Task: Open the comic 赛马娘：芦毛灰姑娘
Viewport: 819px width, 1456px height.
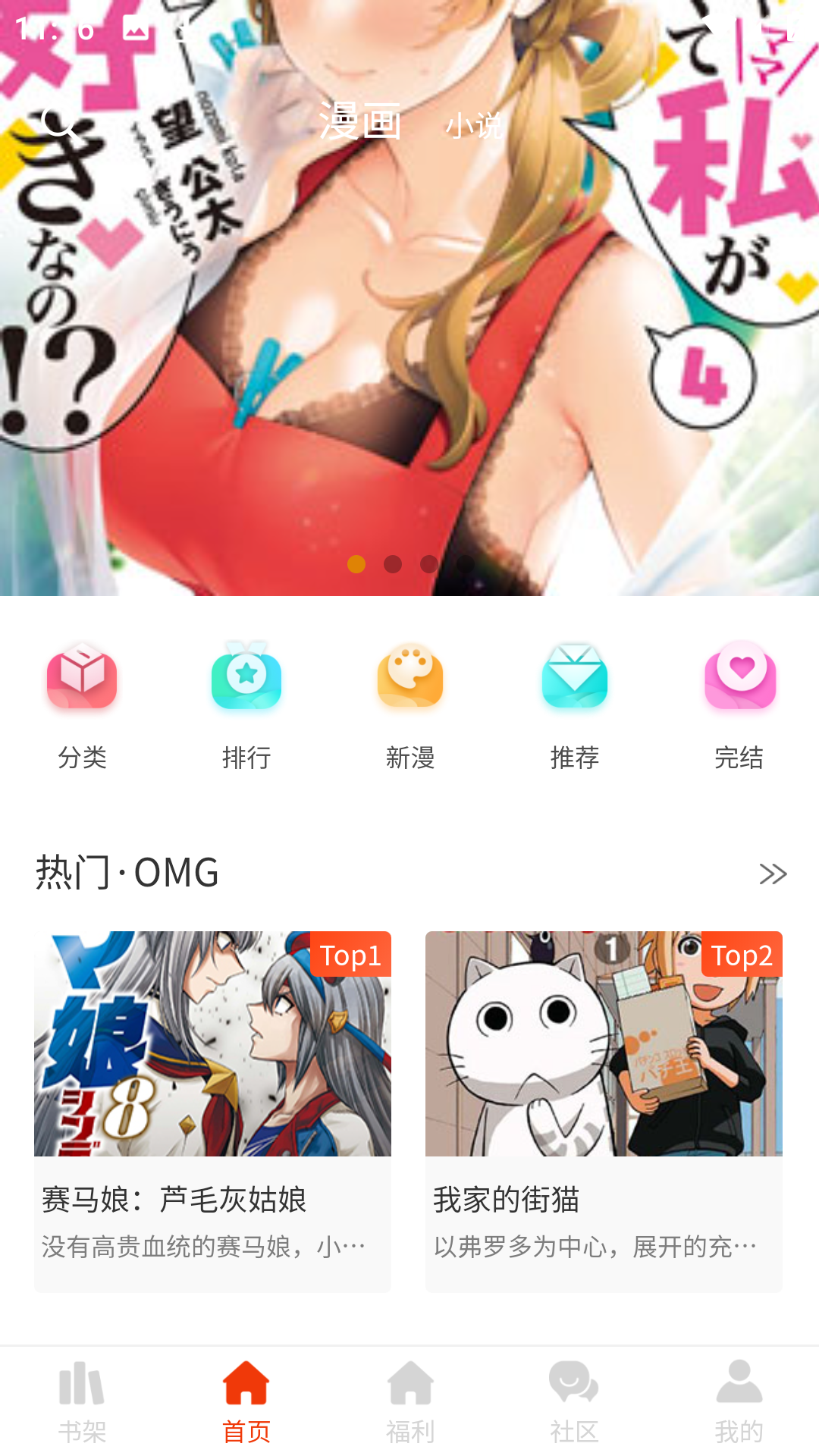Action: coord(212,1111)
